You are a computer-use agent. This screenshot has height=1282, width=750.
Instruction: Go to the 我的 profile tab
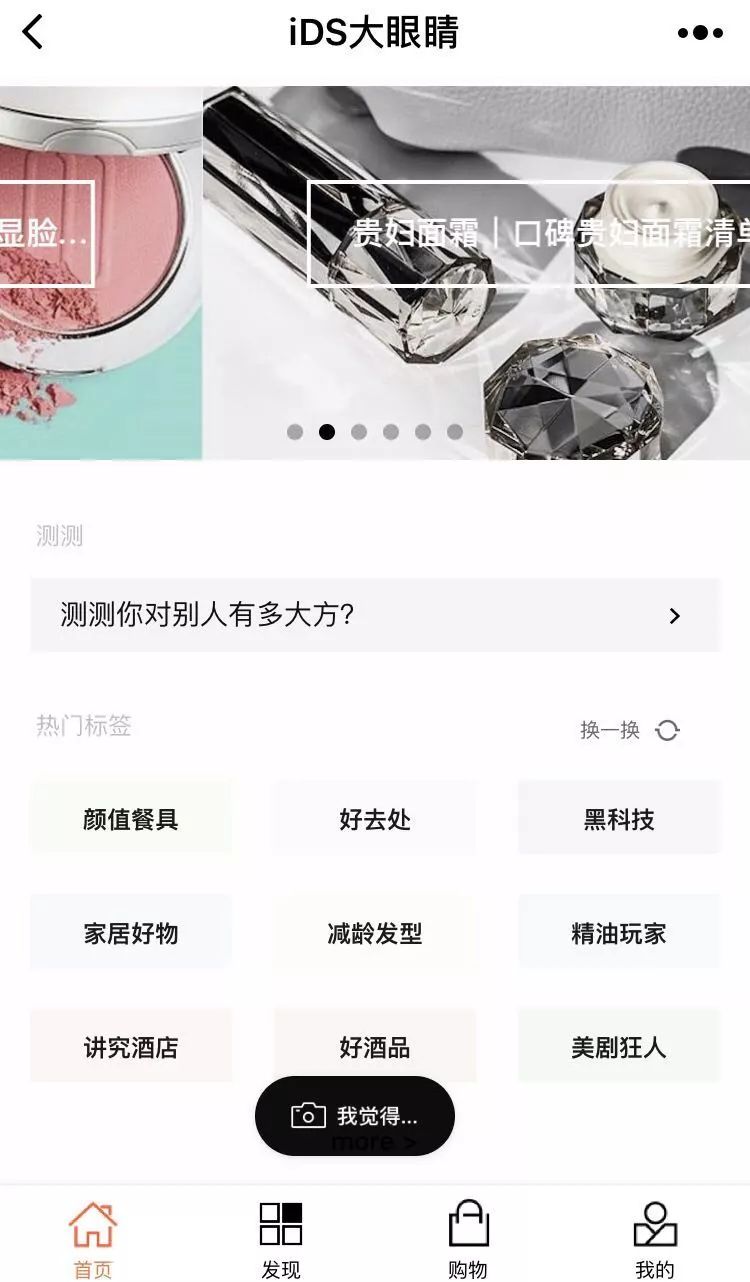[x=656, y=1240]
